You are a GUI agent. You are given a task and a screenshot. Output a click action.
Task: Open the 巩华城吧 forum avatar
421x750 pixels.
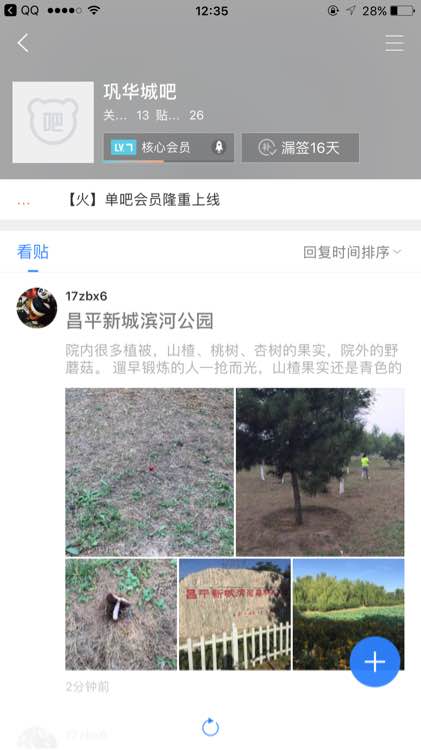[53, 122]
